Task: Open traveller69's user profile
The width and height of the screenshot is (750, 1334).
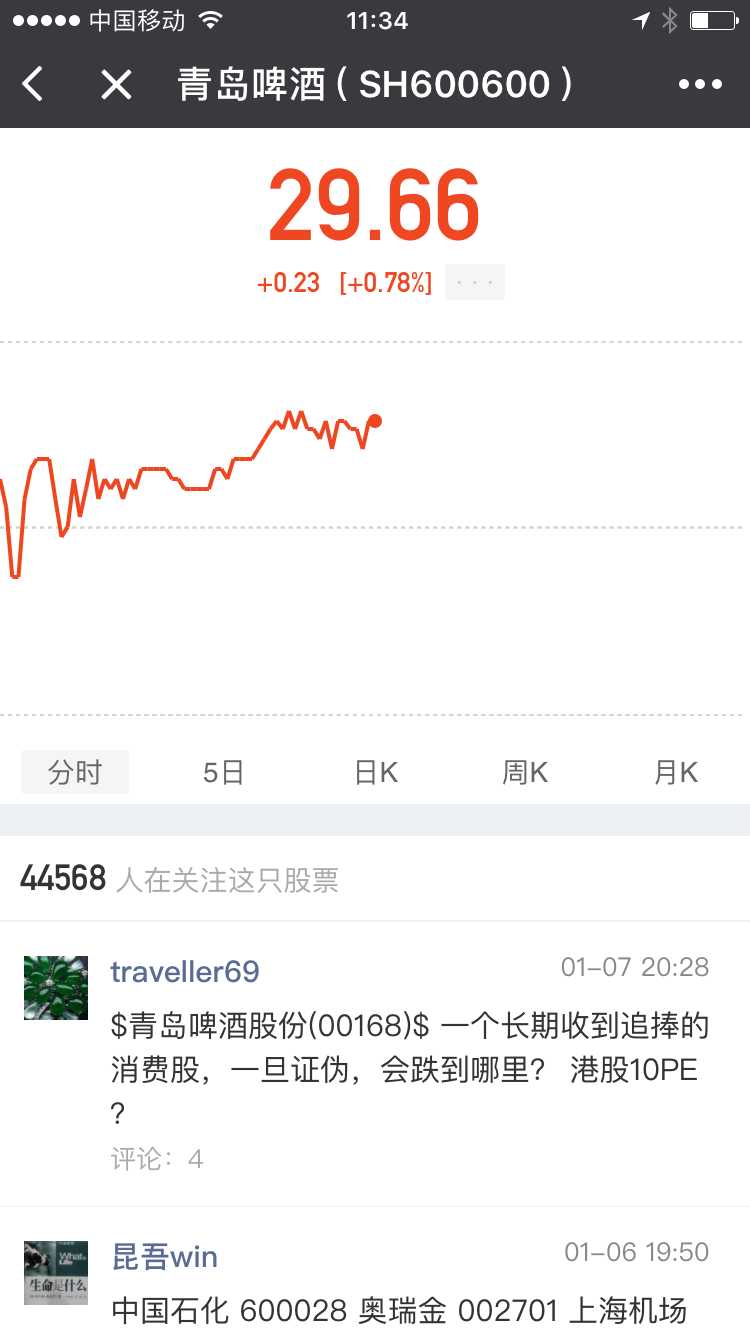Action: pyautogui.click(x=185, y=971)
